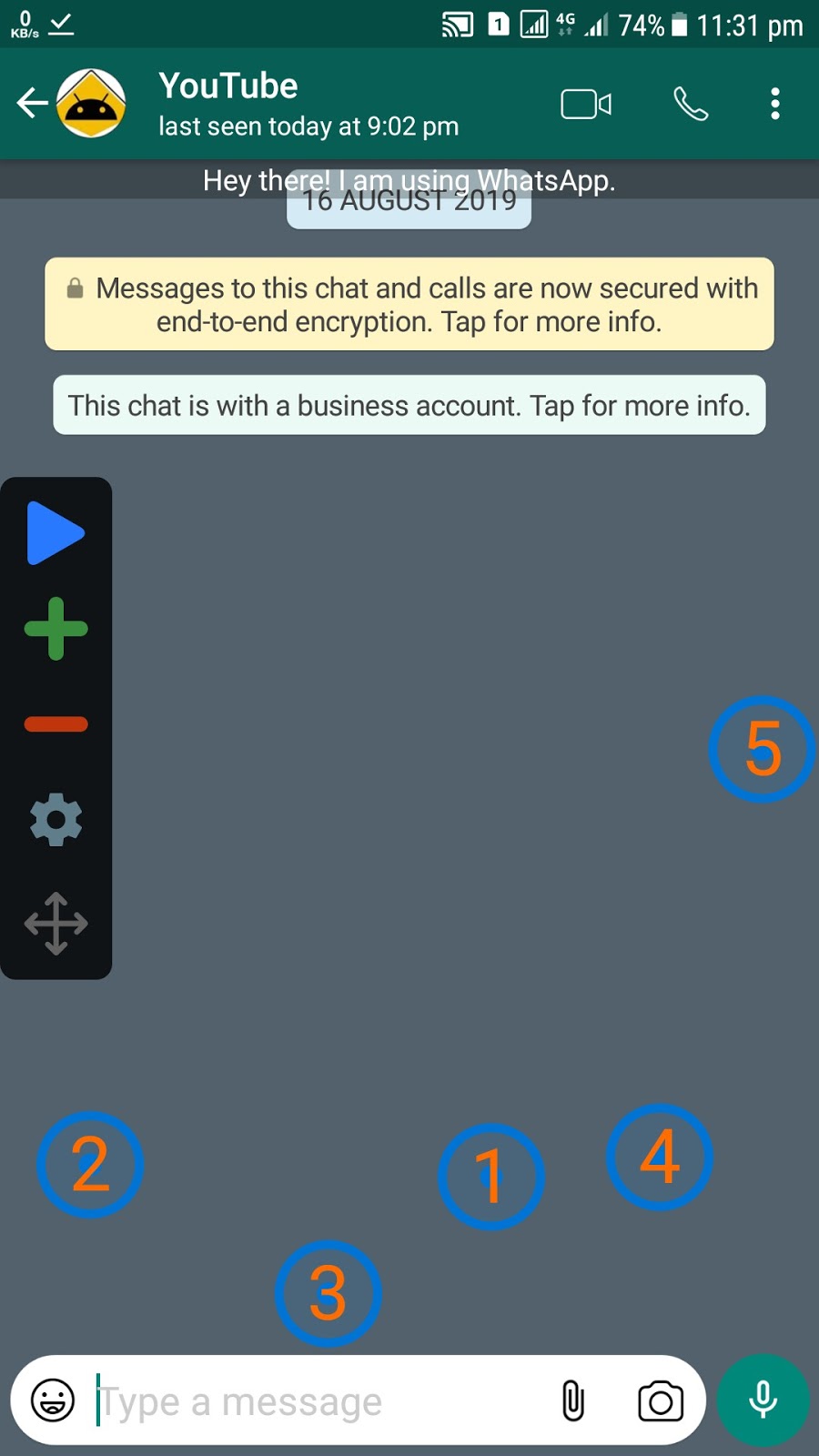819x1456 pixels.
Task: Open the chat overflow menu
Action: (774, 104)
